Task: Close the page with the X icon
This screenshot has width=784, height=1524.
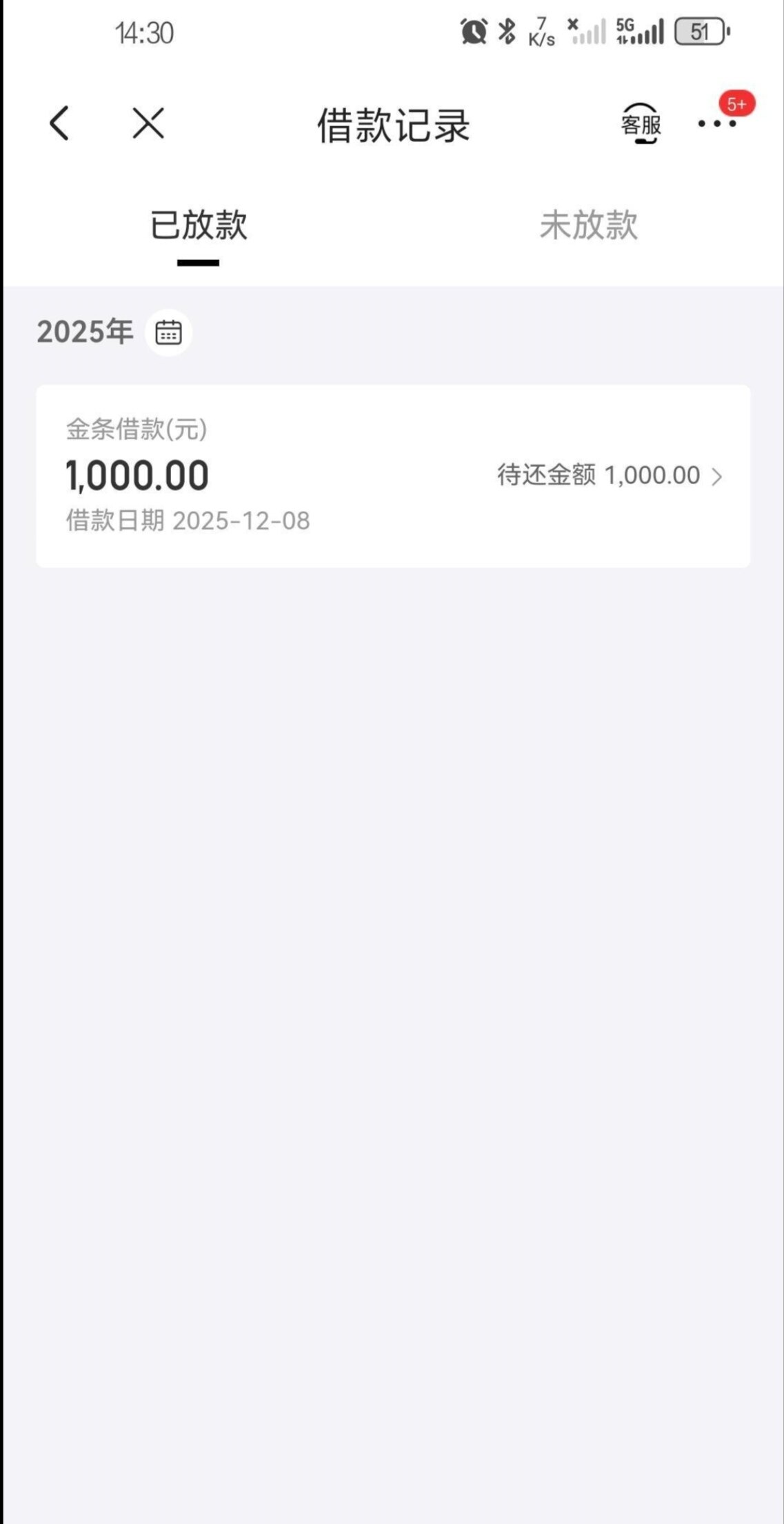Action: 148,124
